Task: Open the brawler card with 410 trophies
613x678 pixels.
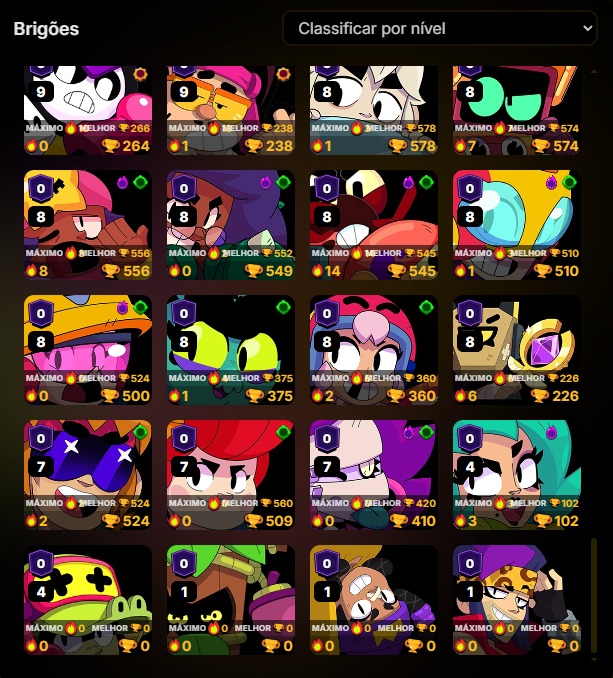Action: pyautogui.click(x=374, y=475)
